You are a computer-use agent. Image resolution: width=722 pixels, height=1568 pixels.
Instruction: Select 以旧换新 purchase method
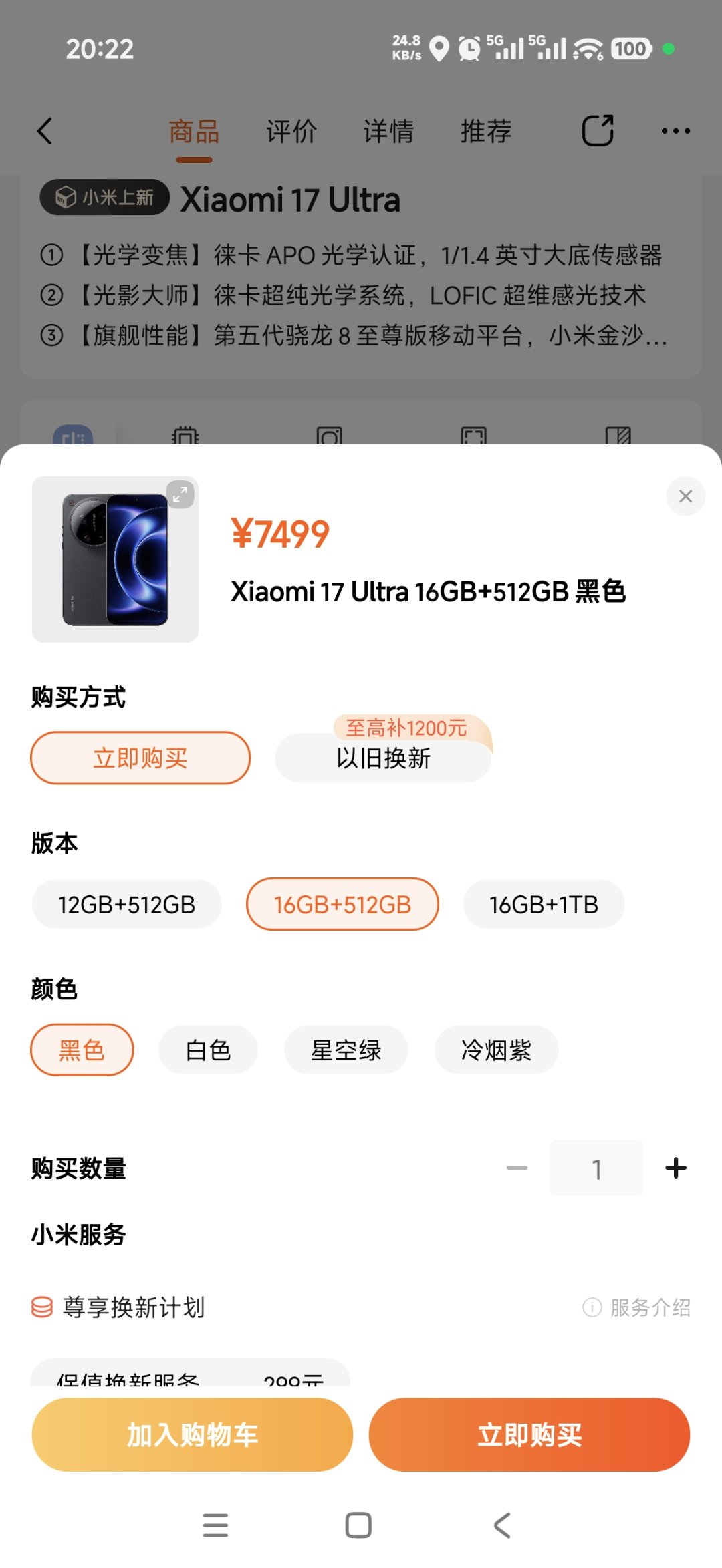point(383,757)
